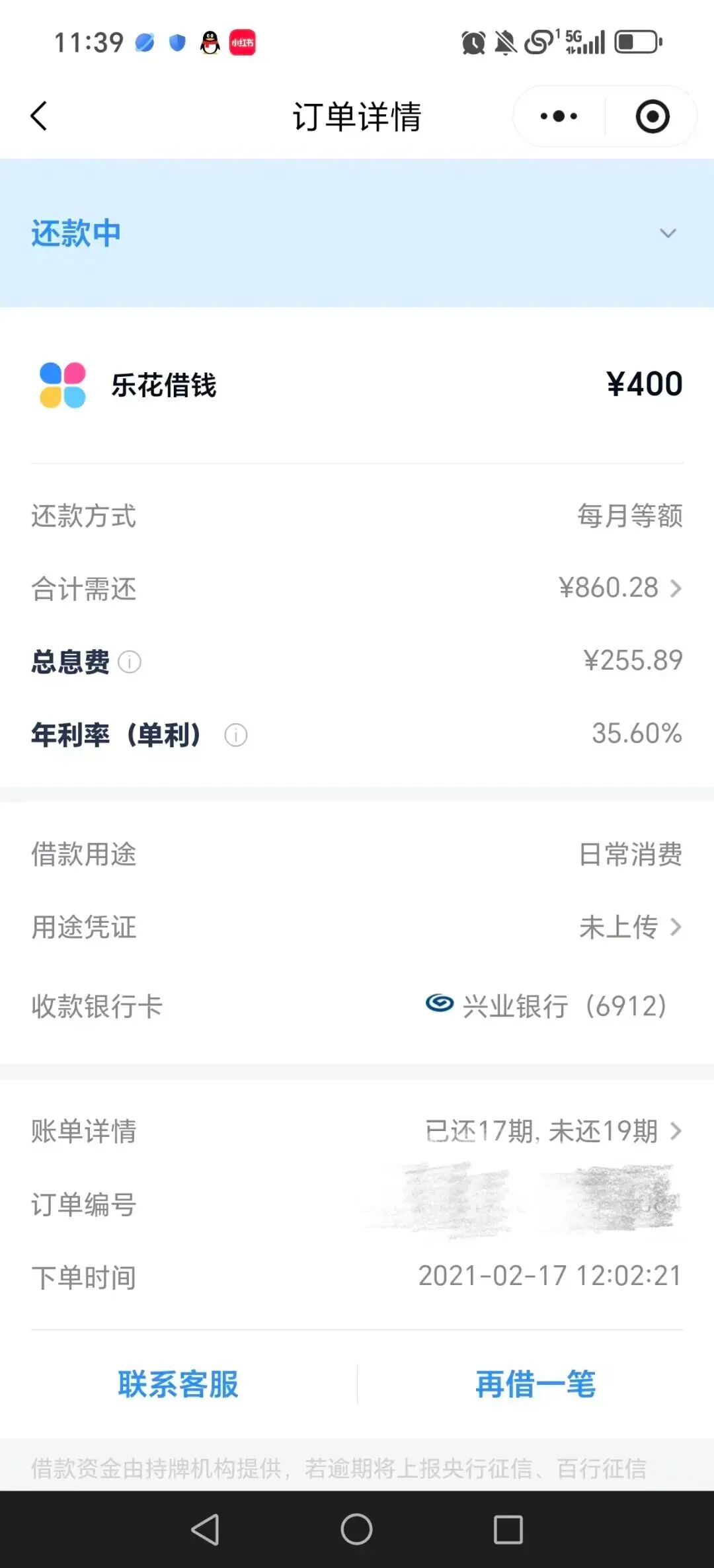
Task: Go back using the top-left arrow
Action: pyautogui.click(x=39, y=116)
